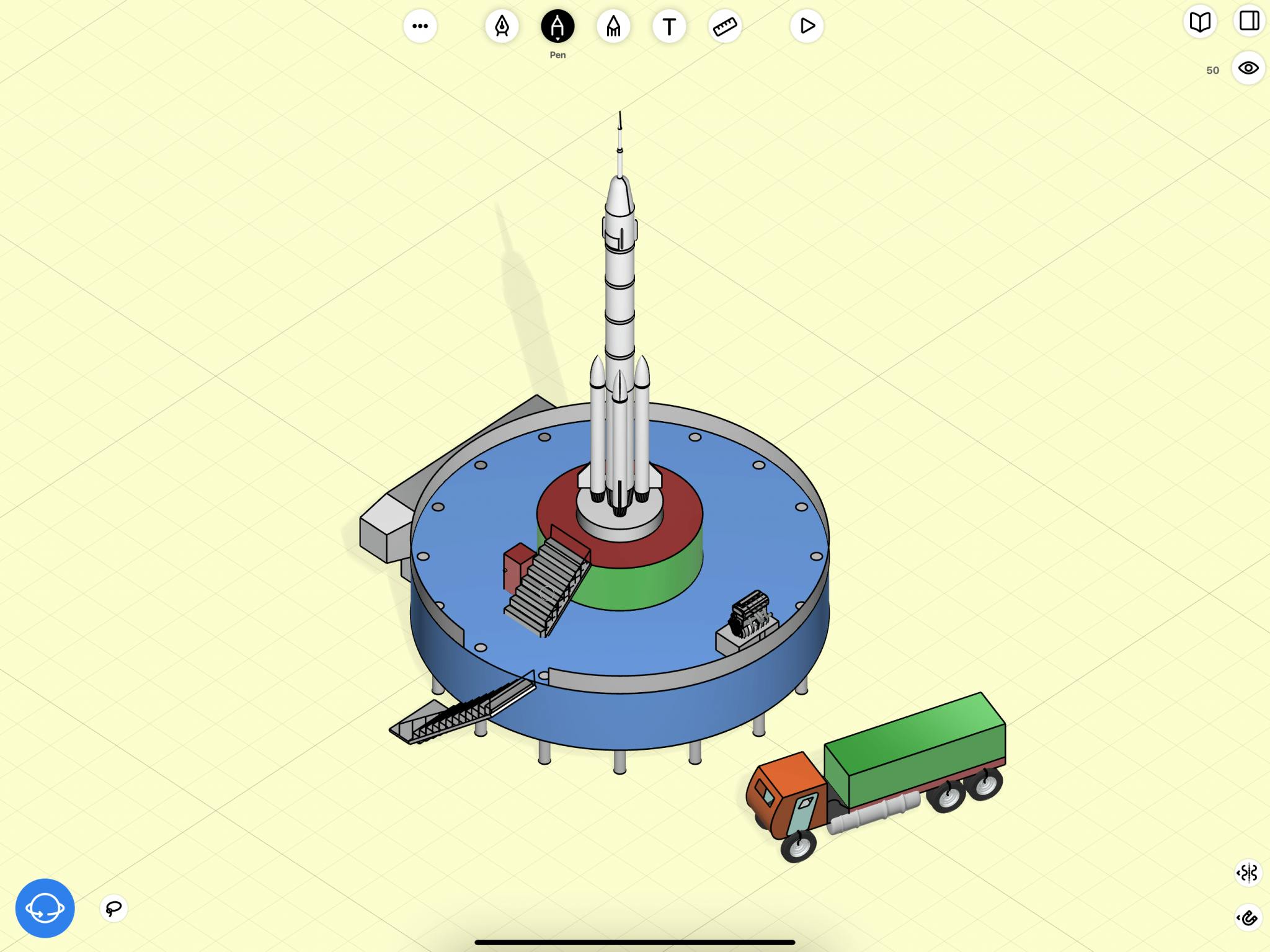Select the fine pen tool
The height and width of the screenshot is (952, 1270).
502,26
